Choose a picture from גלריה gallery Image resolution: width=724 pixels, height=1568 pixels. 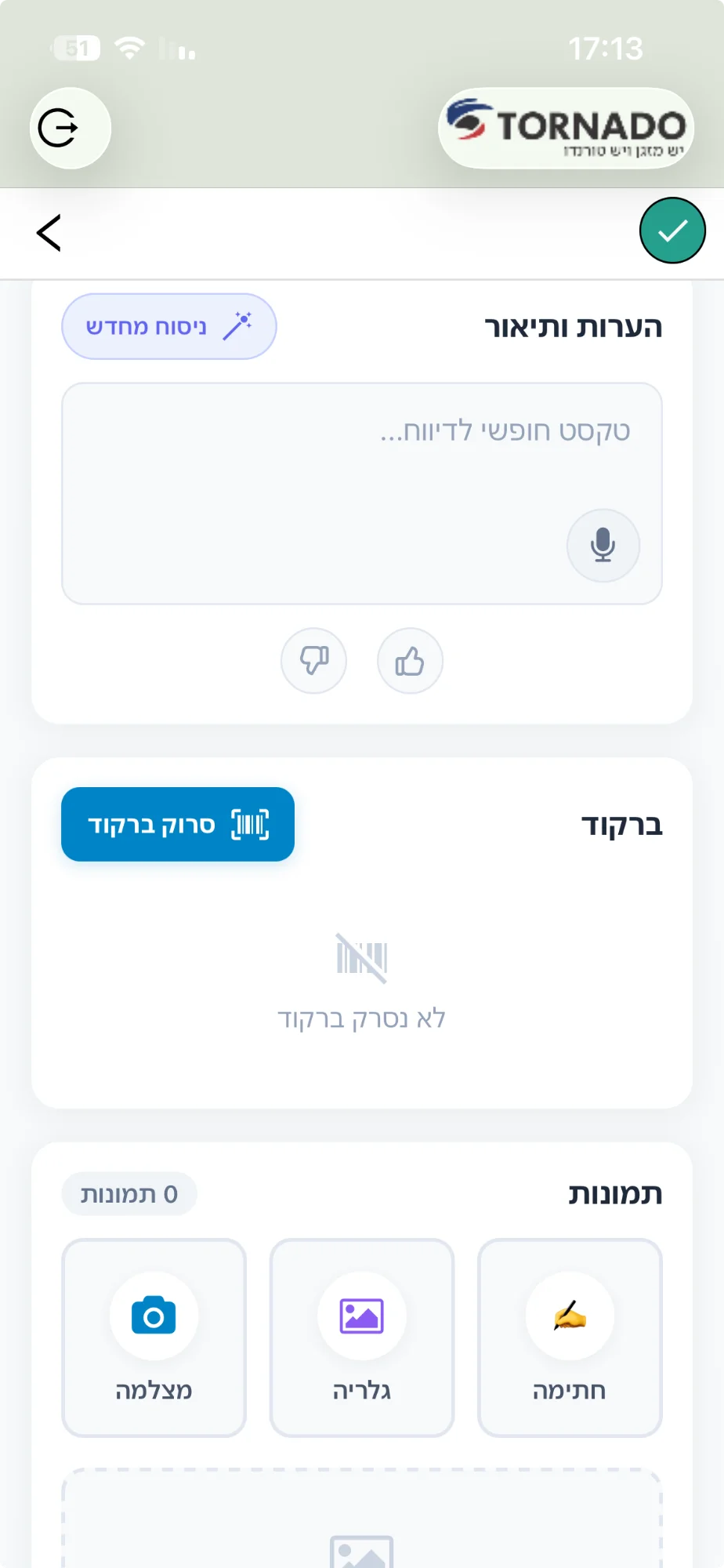(x=361, y=1338)
